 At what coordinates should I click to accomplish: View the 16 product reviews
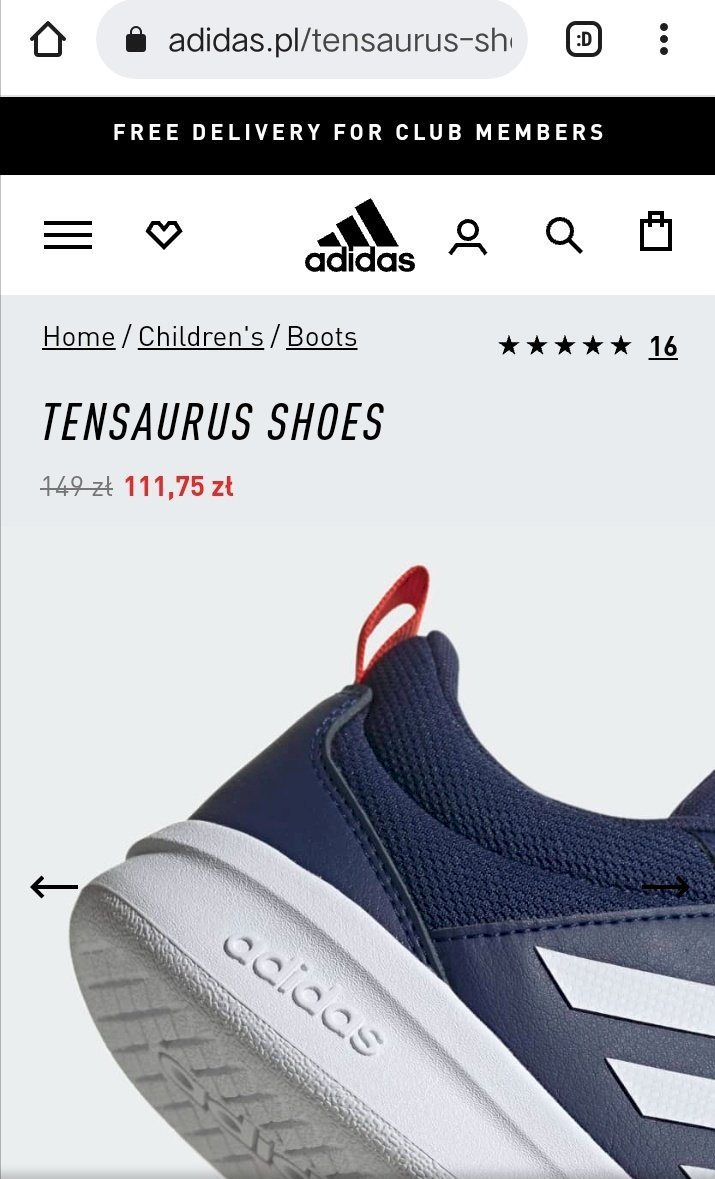663,346
